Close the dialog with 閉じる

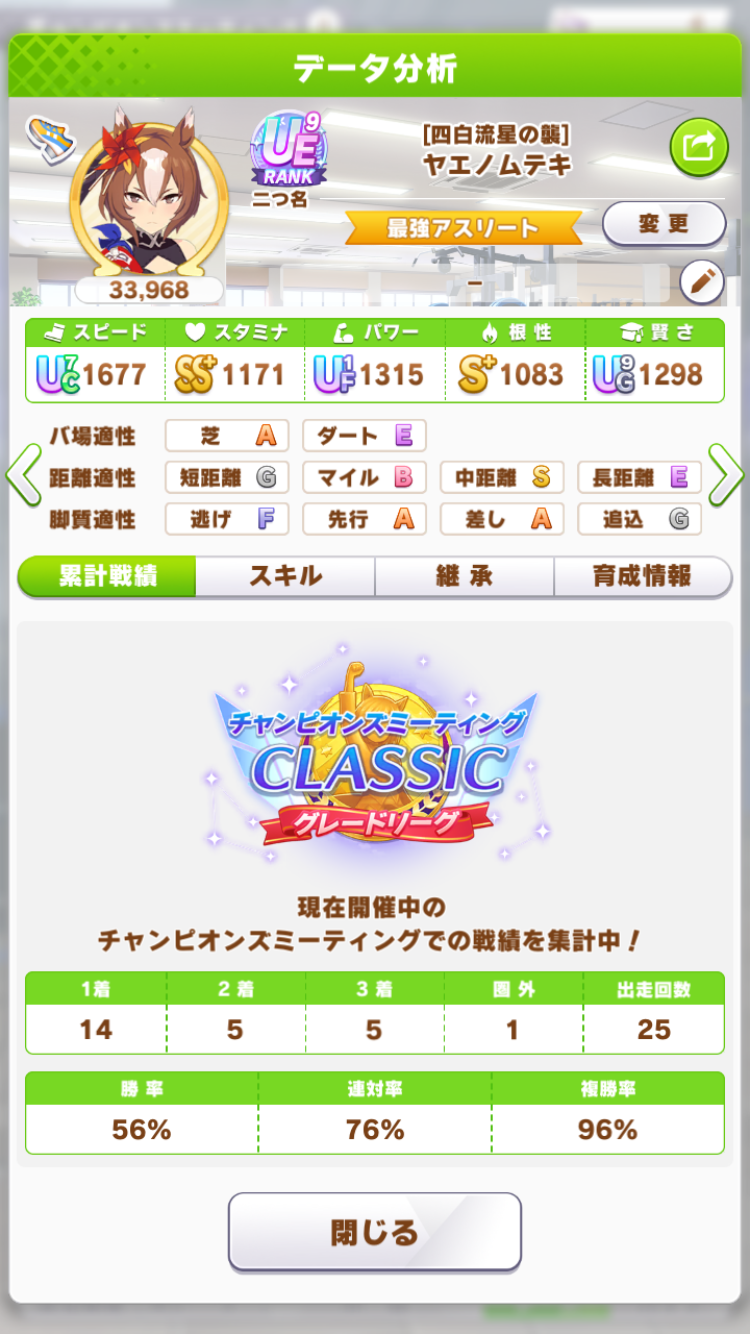click(375, 1231)
